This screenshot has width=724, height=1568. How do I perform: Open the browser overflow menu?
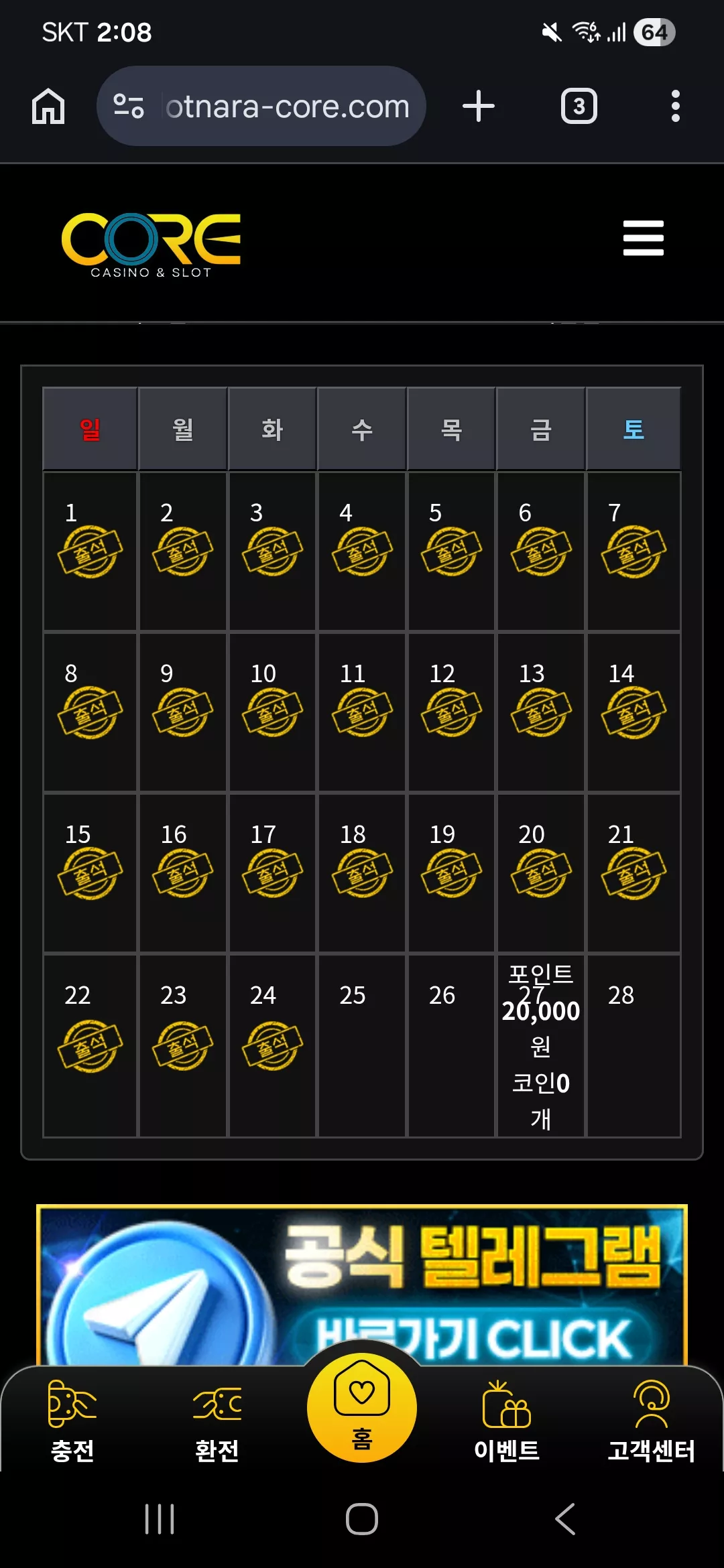(676, 106)
